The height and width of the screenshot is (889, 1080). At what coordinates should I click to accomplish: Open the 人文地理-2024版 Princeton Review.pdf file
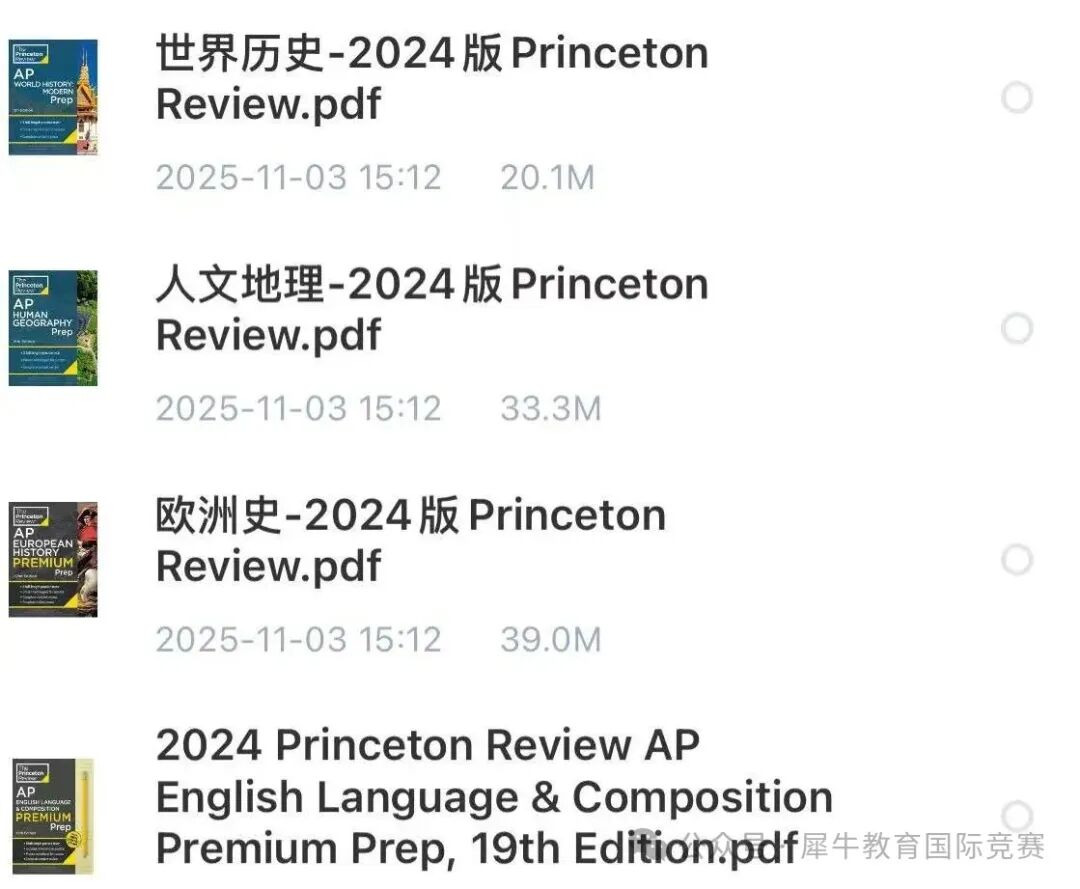pos(432,309)
